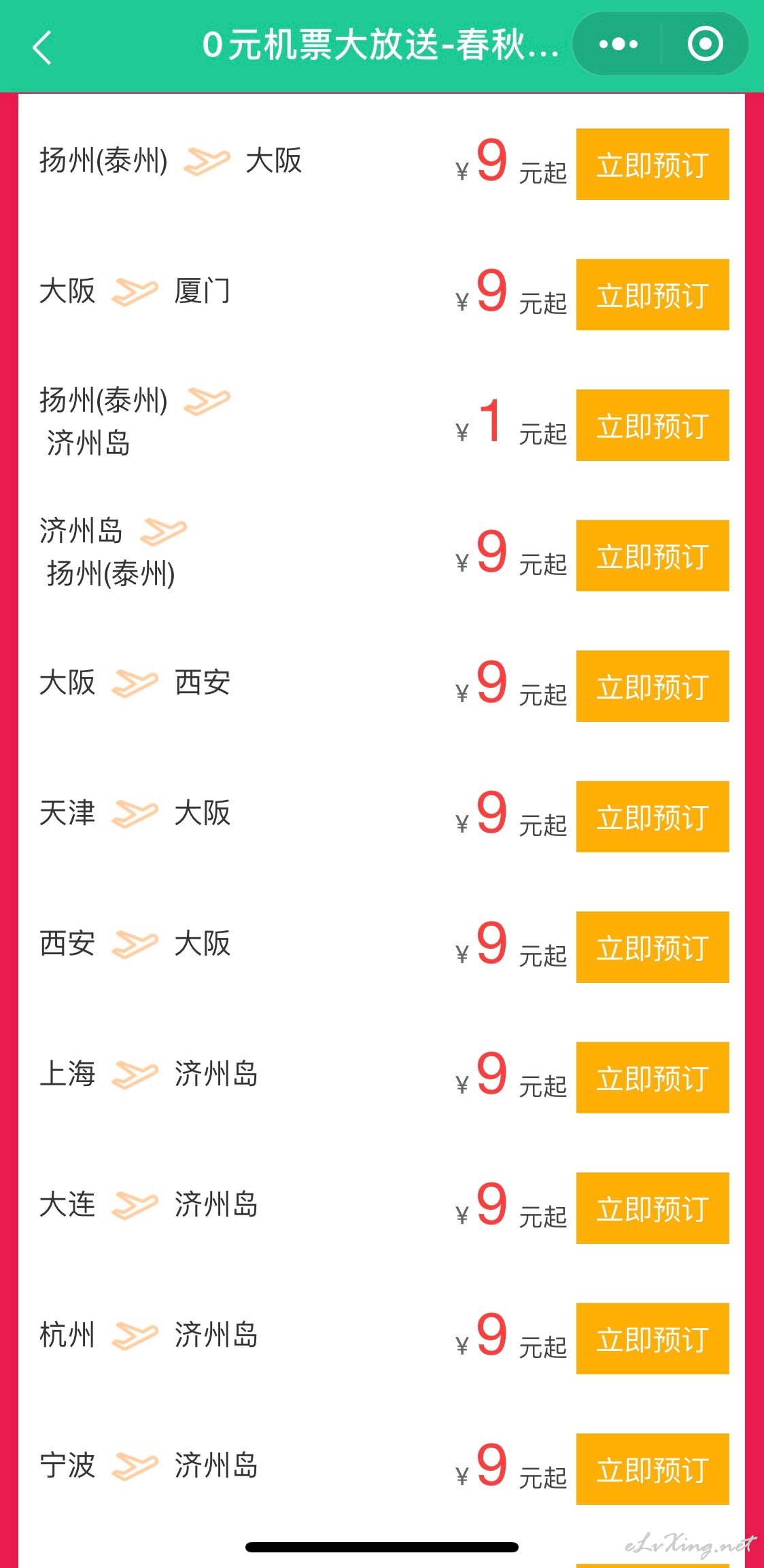
Task: Book the 大连 to 济州岛 flight
Action: (x=653, y=1208)
